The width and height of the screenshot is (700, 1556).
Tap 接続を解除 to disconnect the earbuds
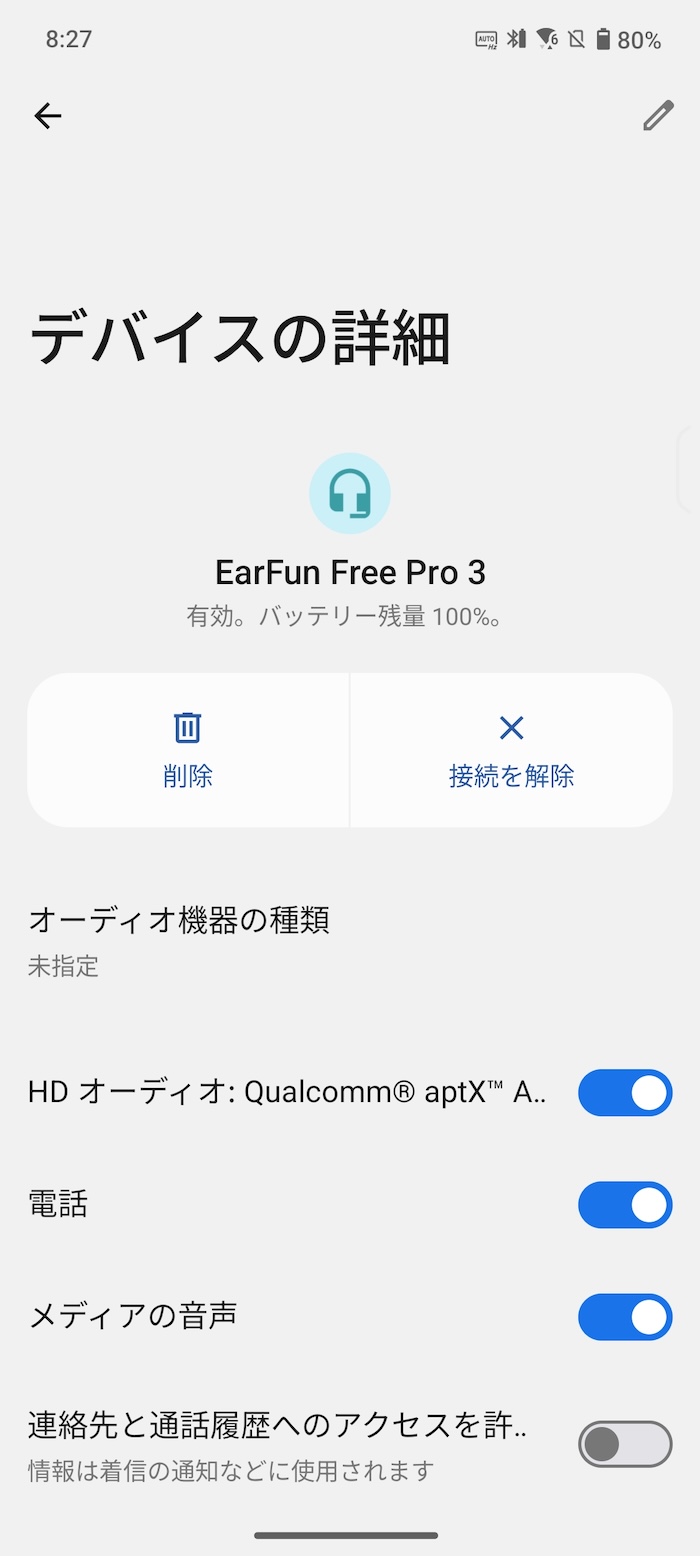[511, 750]
